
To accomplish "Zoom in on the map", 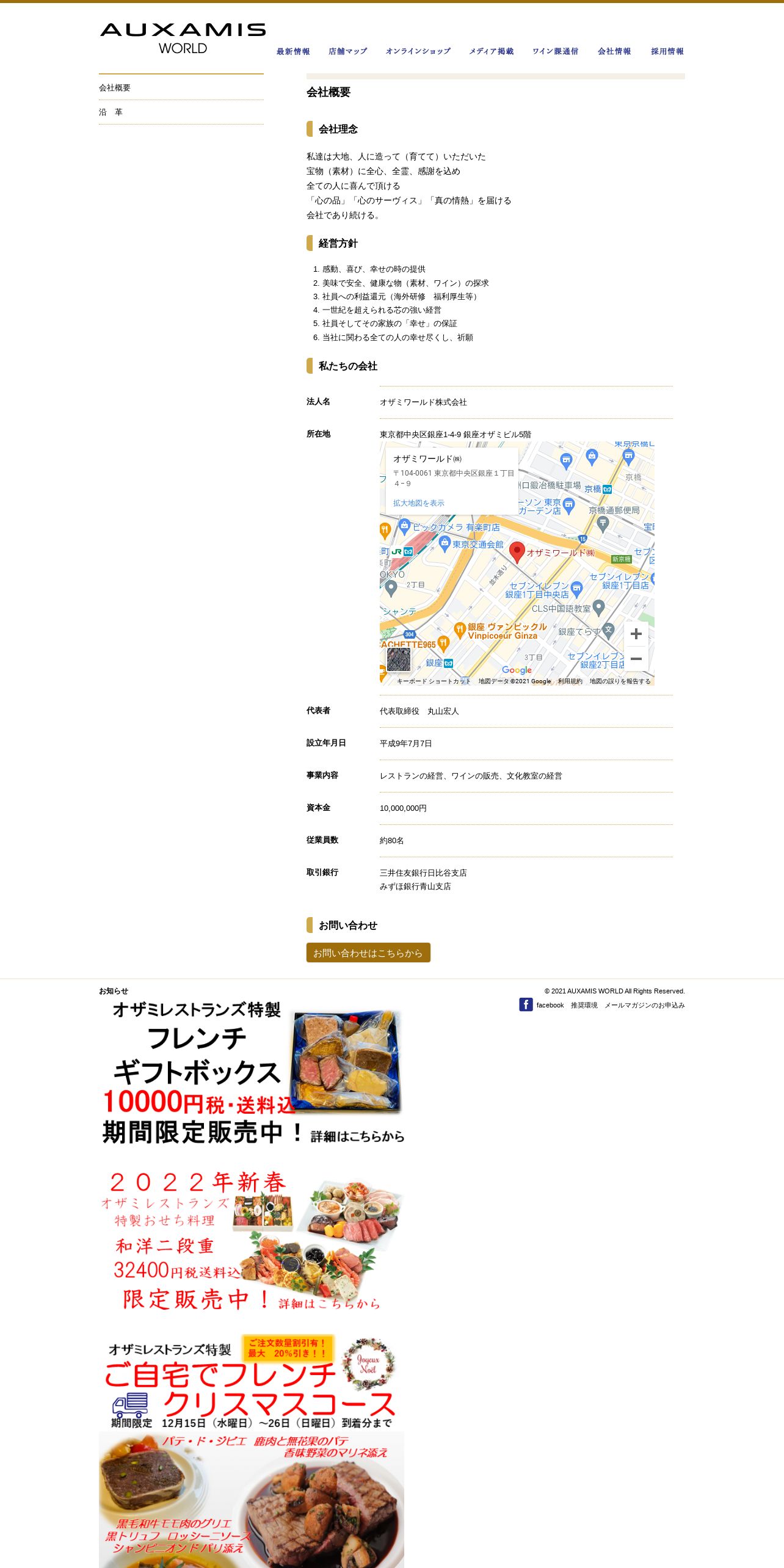I will (636, 634).
